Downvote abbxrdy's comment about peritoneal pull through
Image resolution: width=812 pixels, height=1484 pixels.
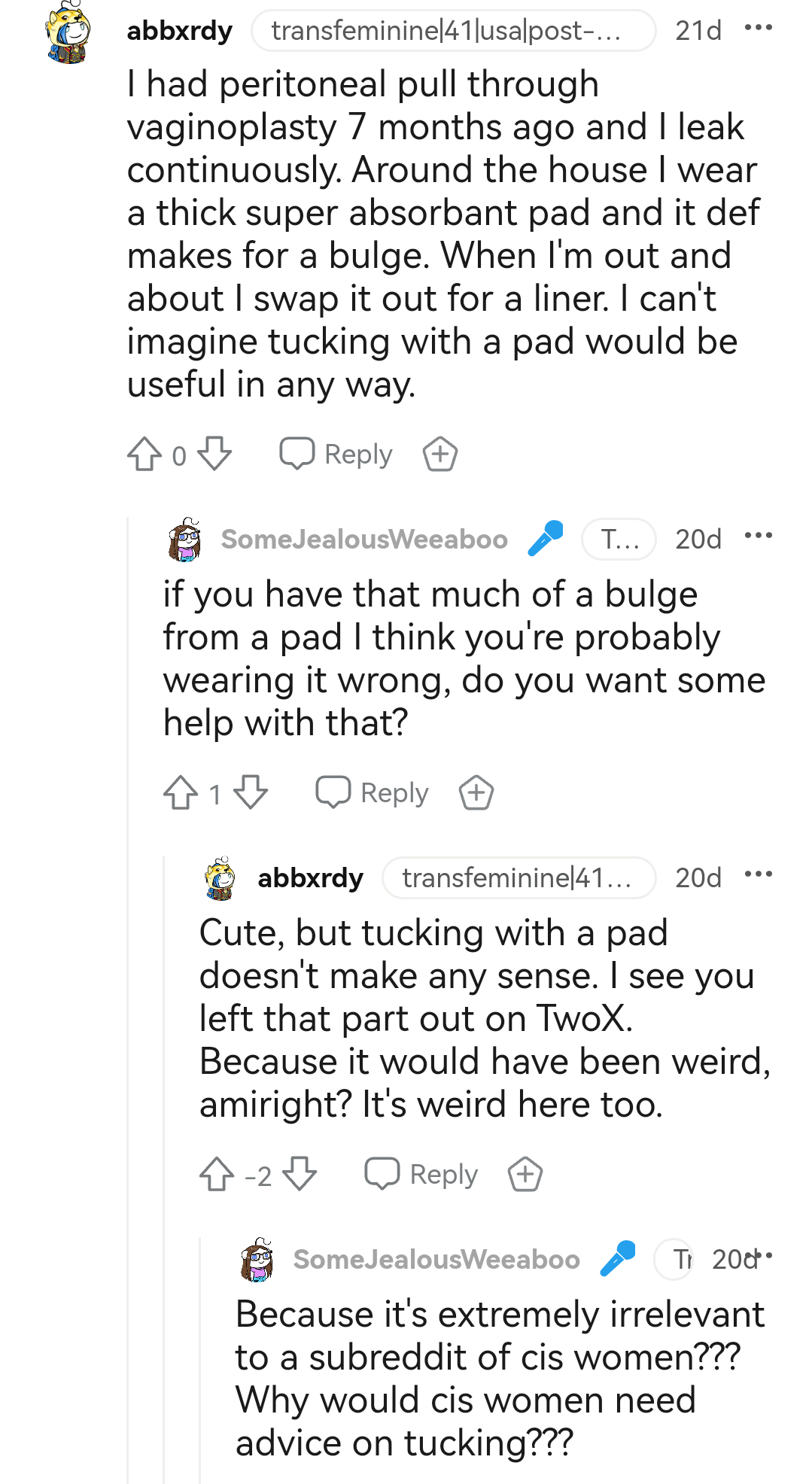coord(214,455)
